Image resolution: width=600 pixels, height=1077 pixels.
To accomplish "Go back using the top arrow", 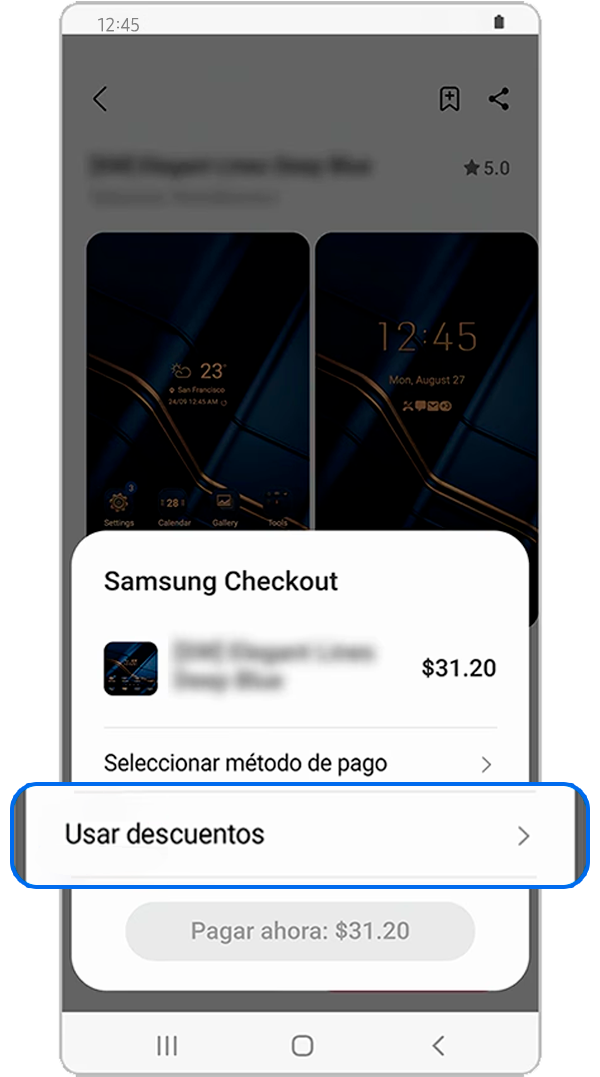I will coord(99,99).
